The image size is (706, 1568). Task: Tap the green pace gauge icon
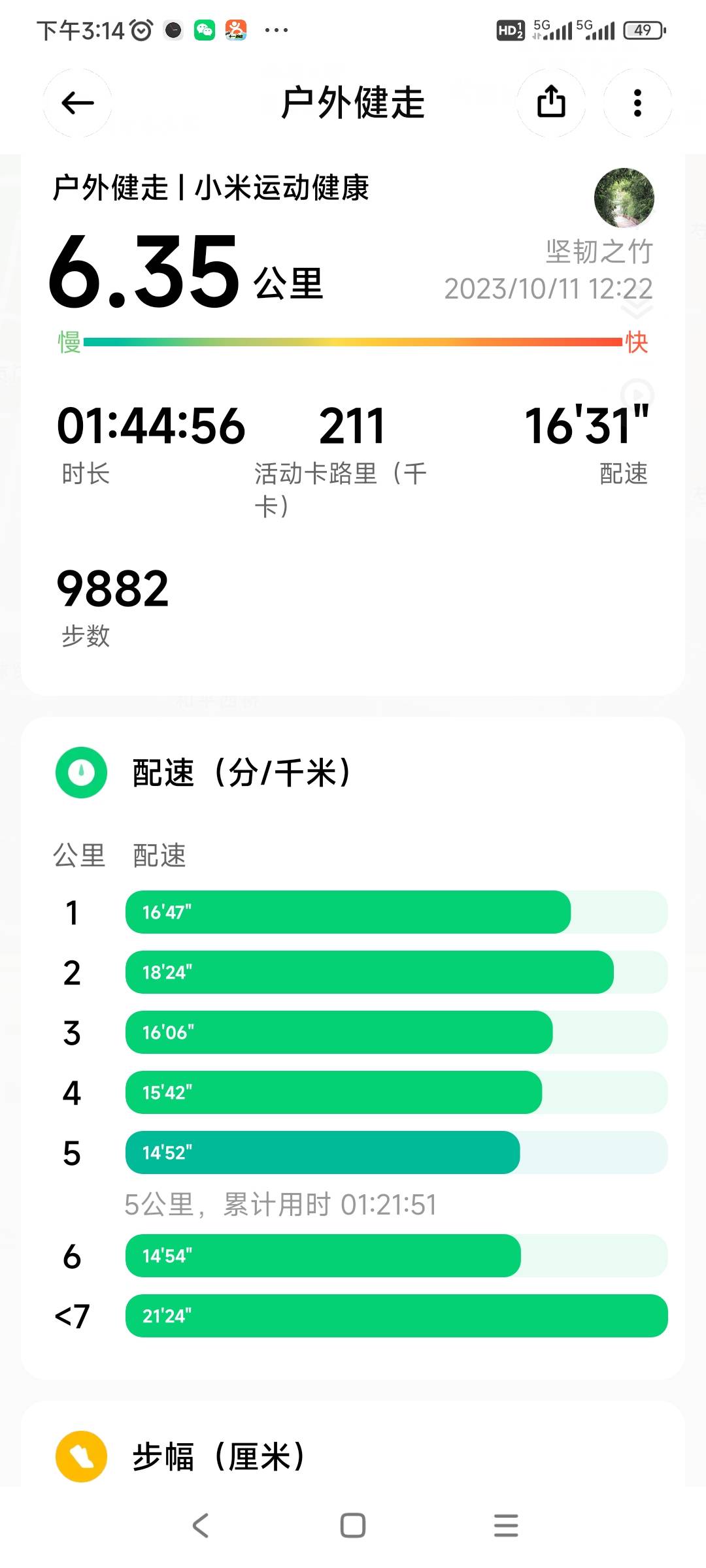pyautogui.click(x=80, y=771)
